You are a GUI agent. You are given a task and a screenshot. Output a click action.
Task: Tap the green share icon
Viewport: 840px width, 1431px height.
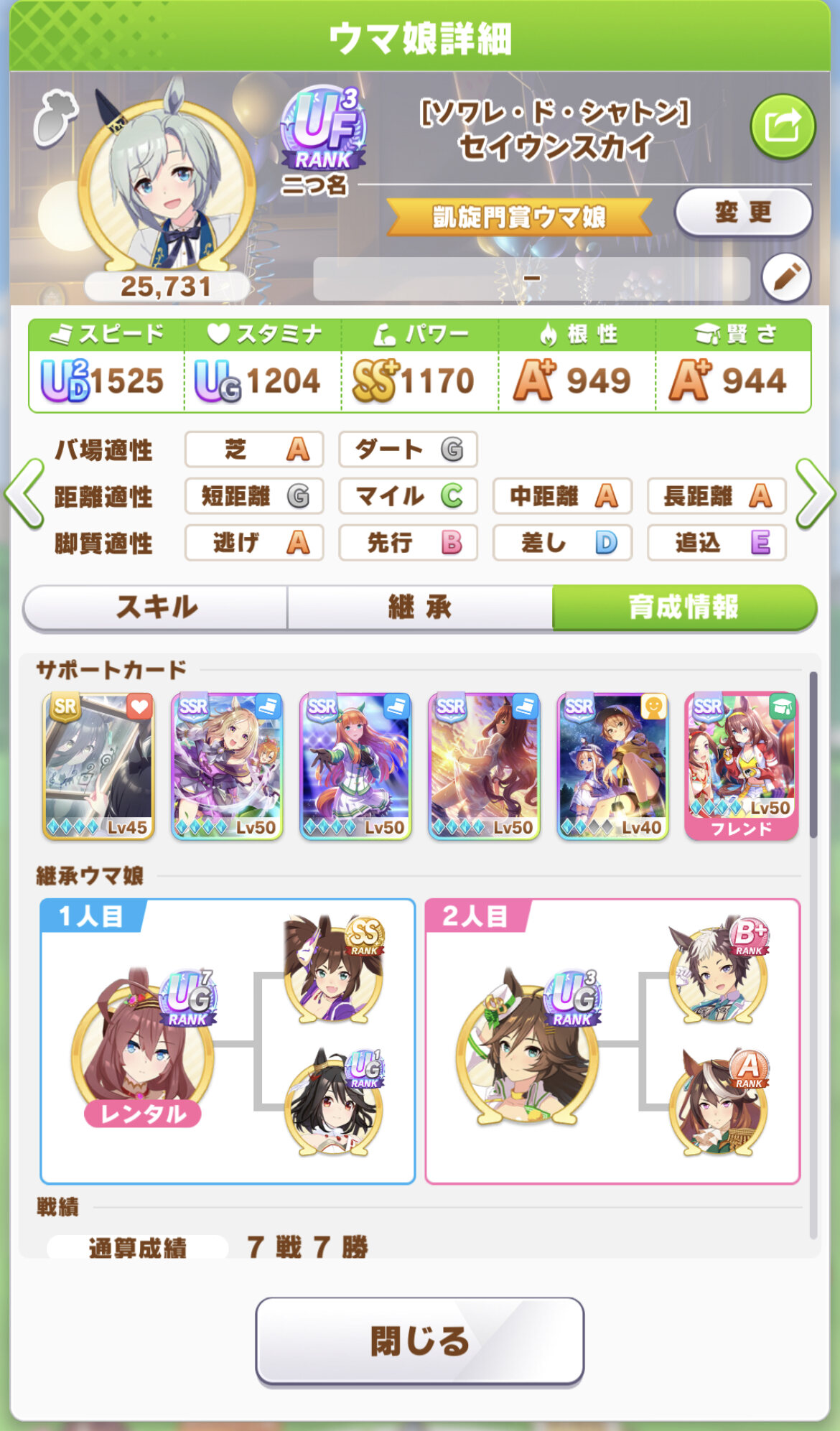point(783,127)
